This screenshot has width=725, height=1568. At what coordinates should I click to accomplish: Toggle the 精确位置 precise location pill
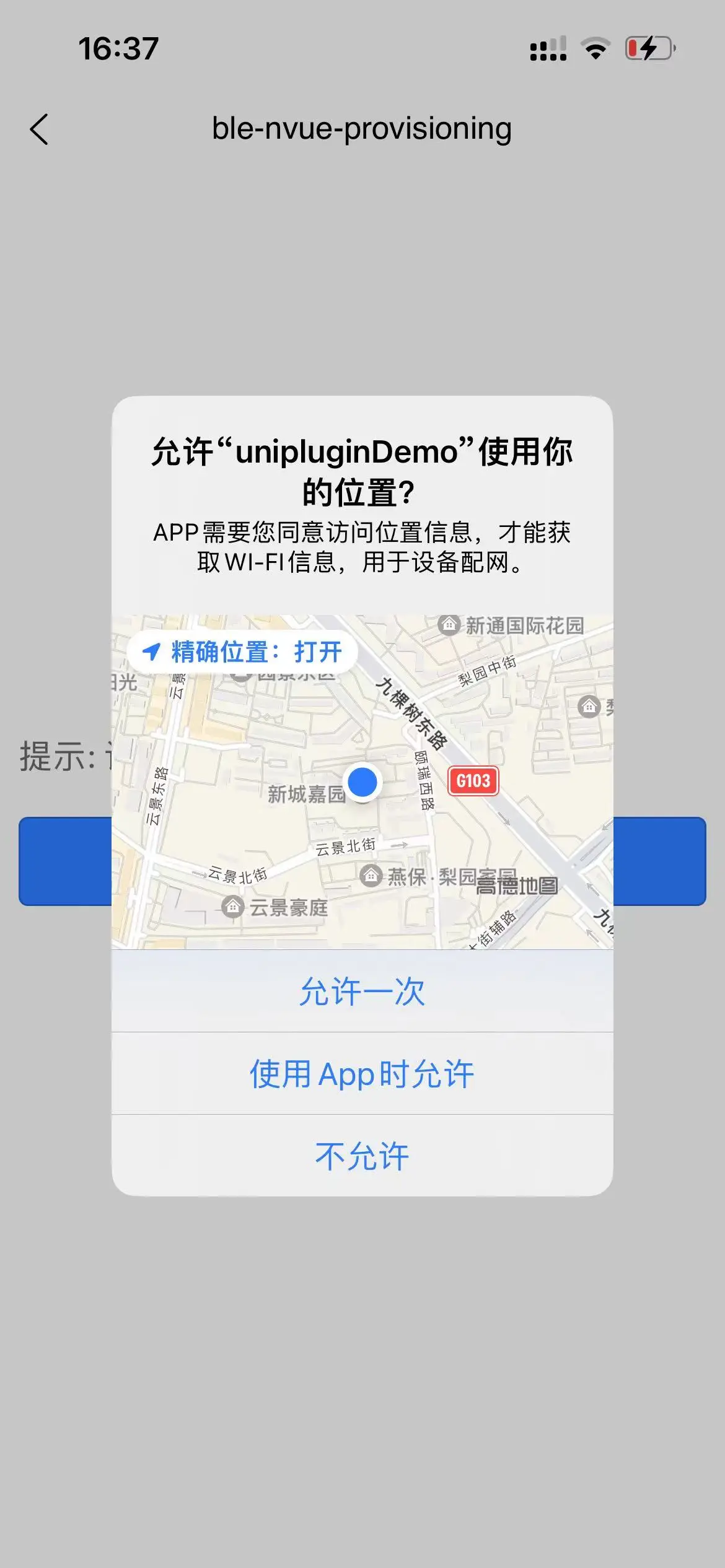(242, 651)
